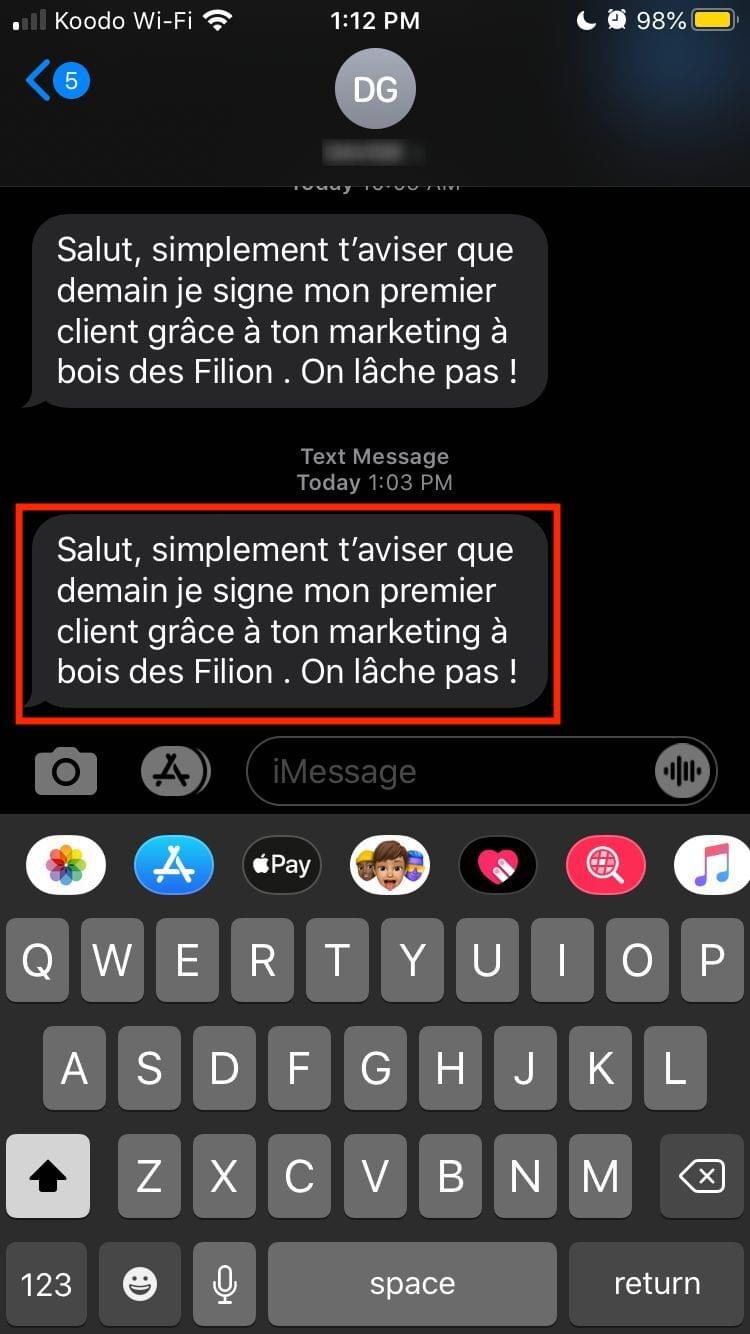Open the camera to attach a photo
The height and width of the screenshot is (1334, 750).
pos(66,771)
